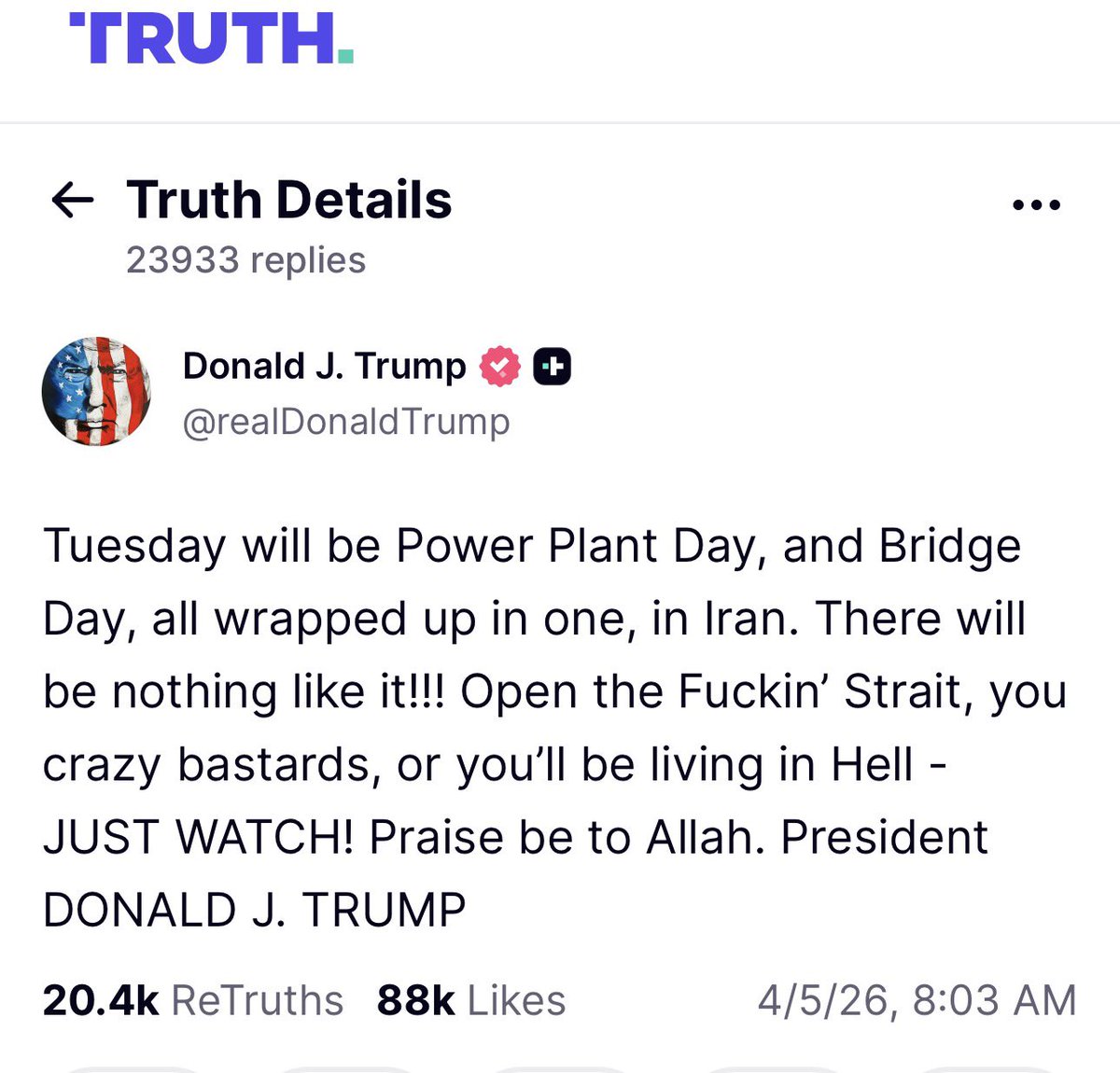View the 88k Likes list
This screenshot has height=1073, width=1120.
470,1000
